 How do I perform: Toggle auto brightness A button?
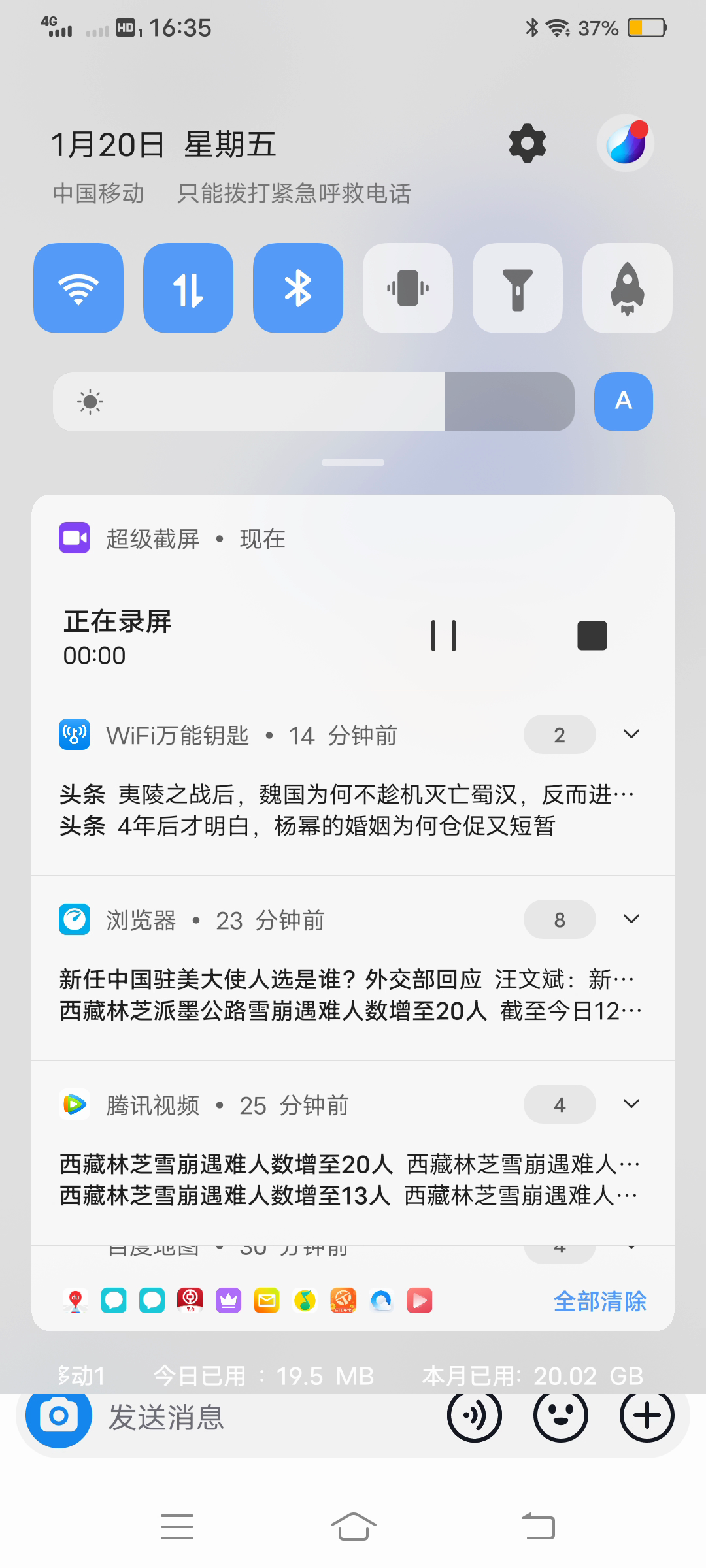click(623, 401)
